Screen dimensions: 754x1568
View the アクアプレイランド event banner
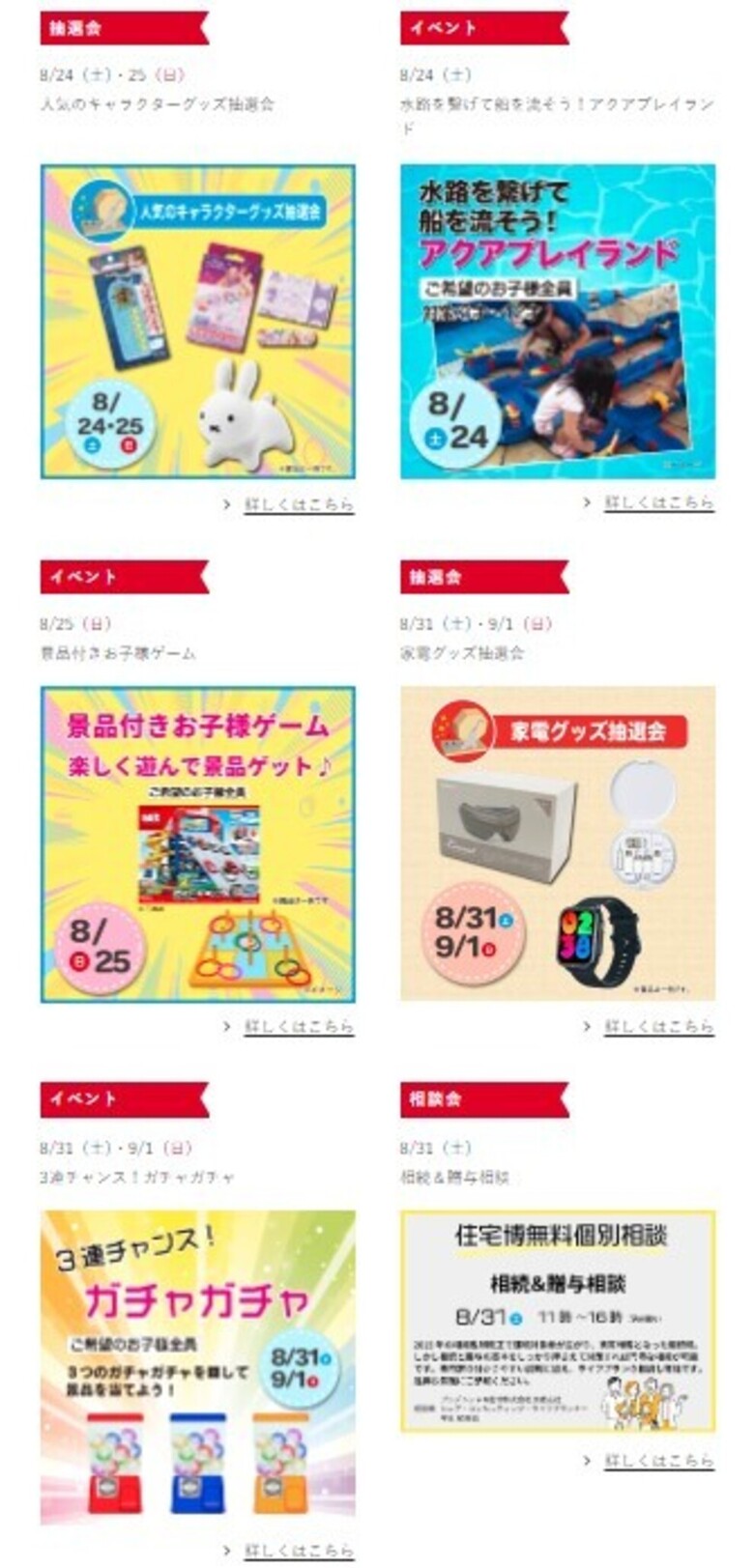pos(558,322)
